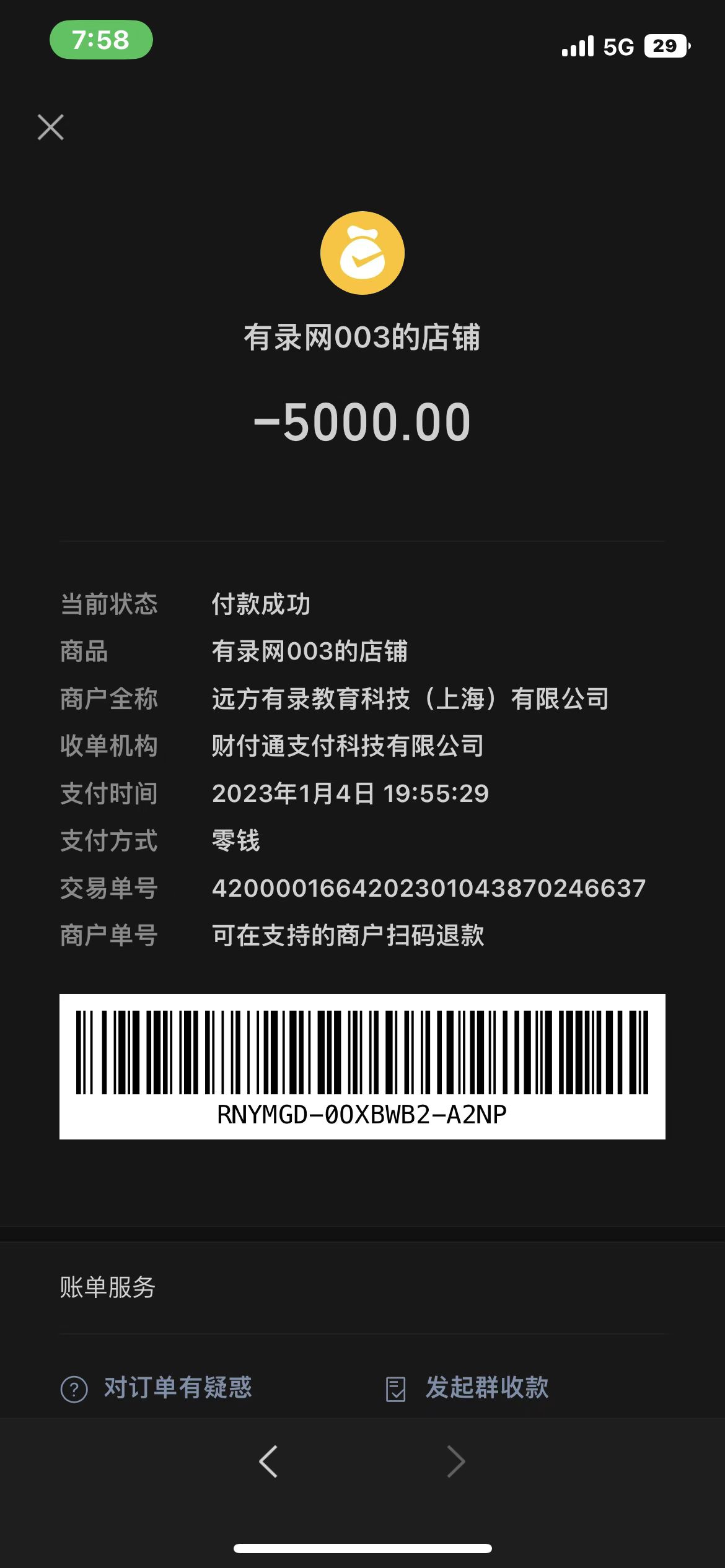Close the payment detail page
The image size is (725, 1568).
click(51, 128)
